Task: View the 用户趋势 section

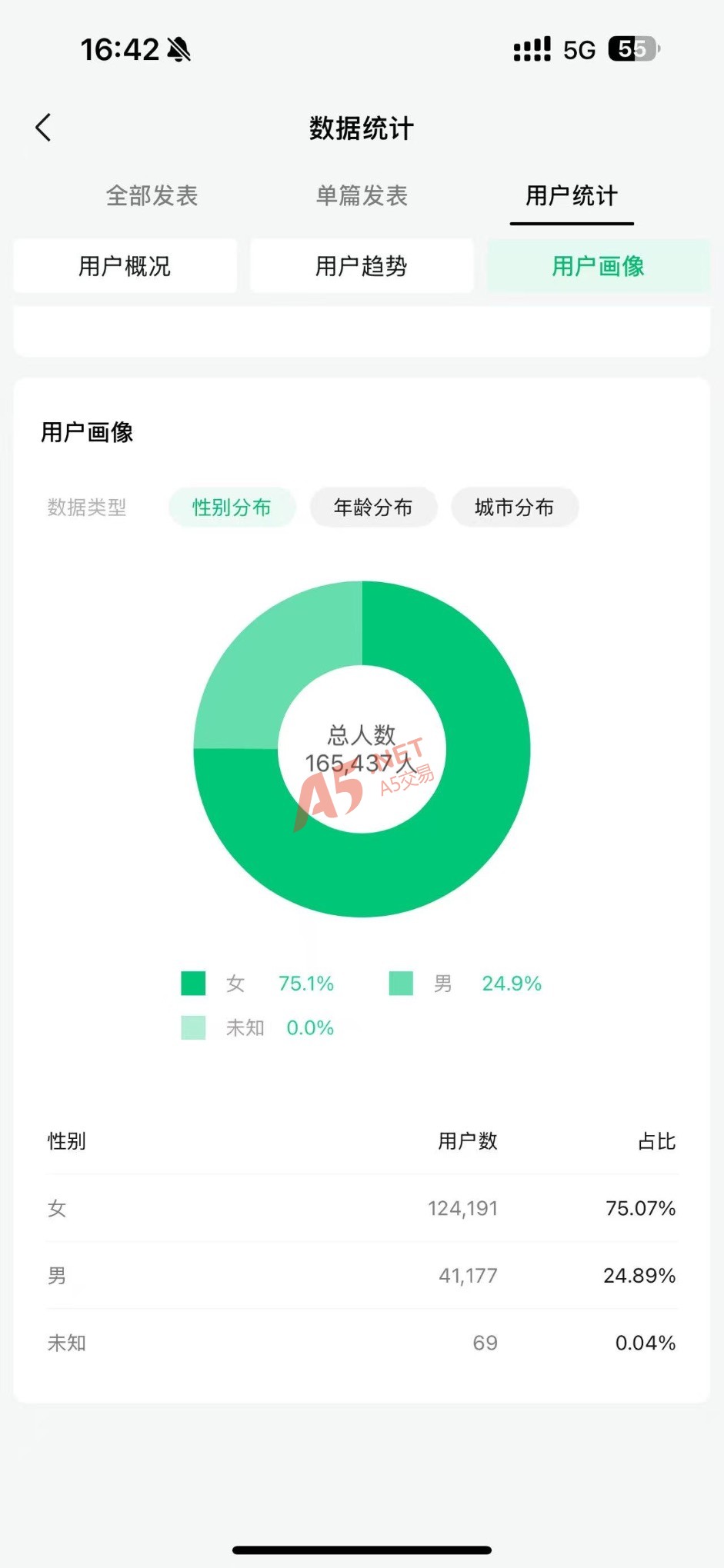Action: coord(362,266)
